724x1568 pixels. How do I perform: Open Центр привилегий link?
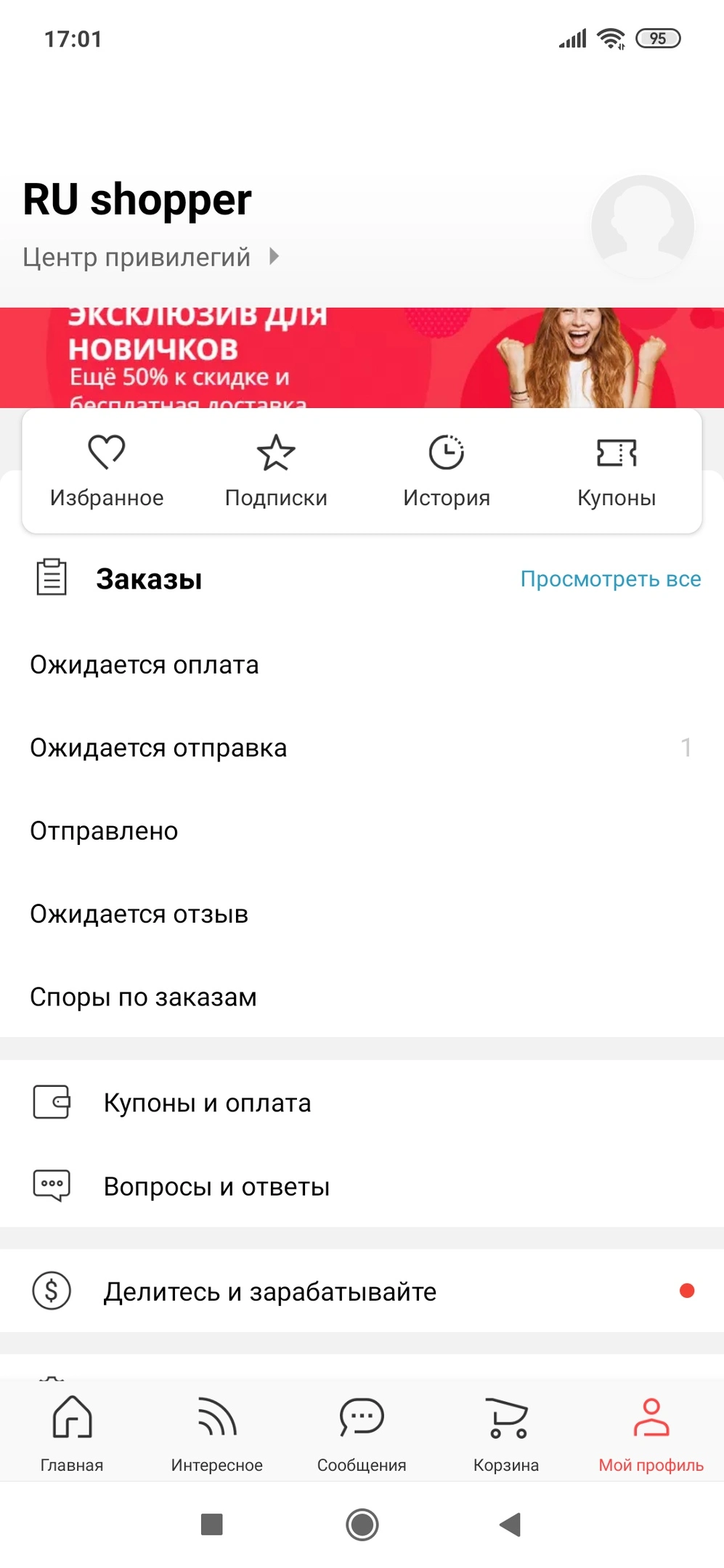pyautogui.click(x=150, y=257)
